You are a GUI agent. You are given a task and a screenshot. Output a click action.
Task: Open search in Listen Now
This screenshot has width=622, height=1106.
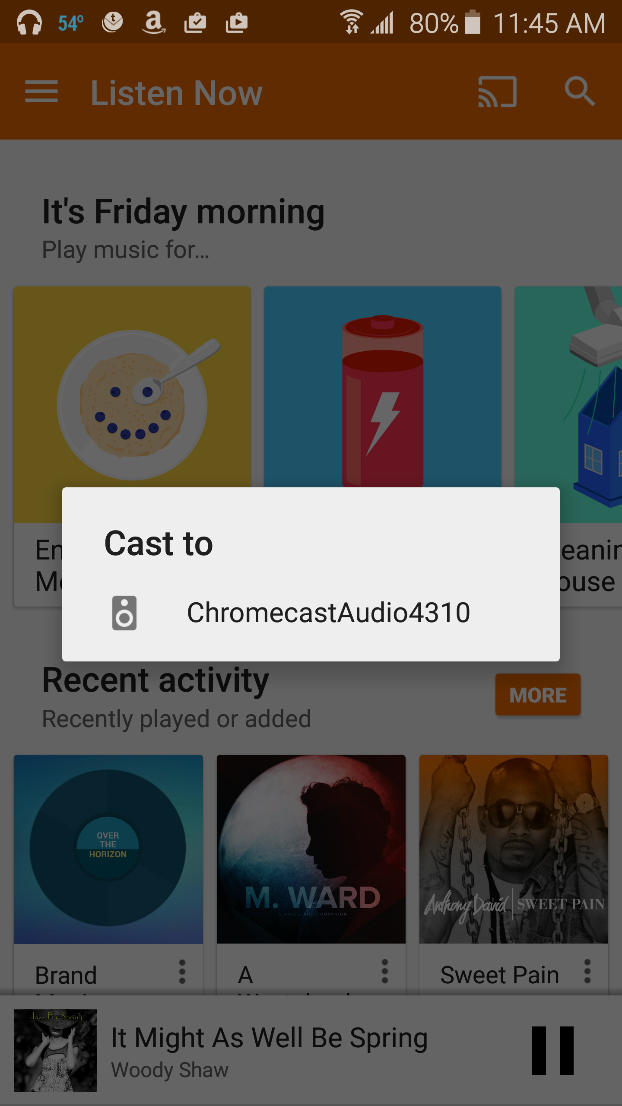[x=579, y=92]
